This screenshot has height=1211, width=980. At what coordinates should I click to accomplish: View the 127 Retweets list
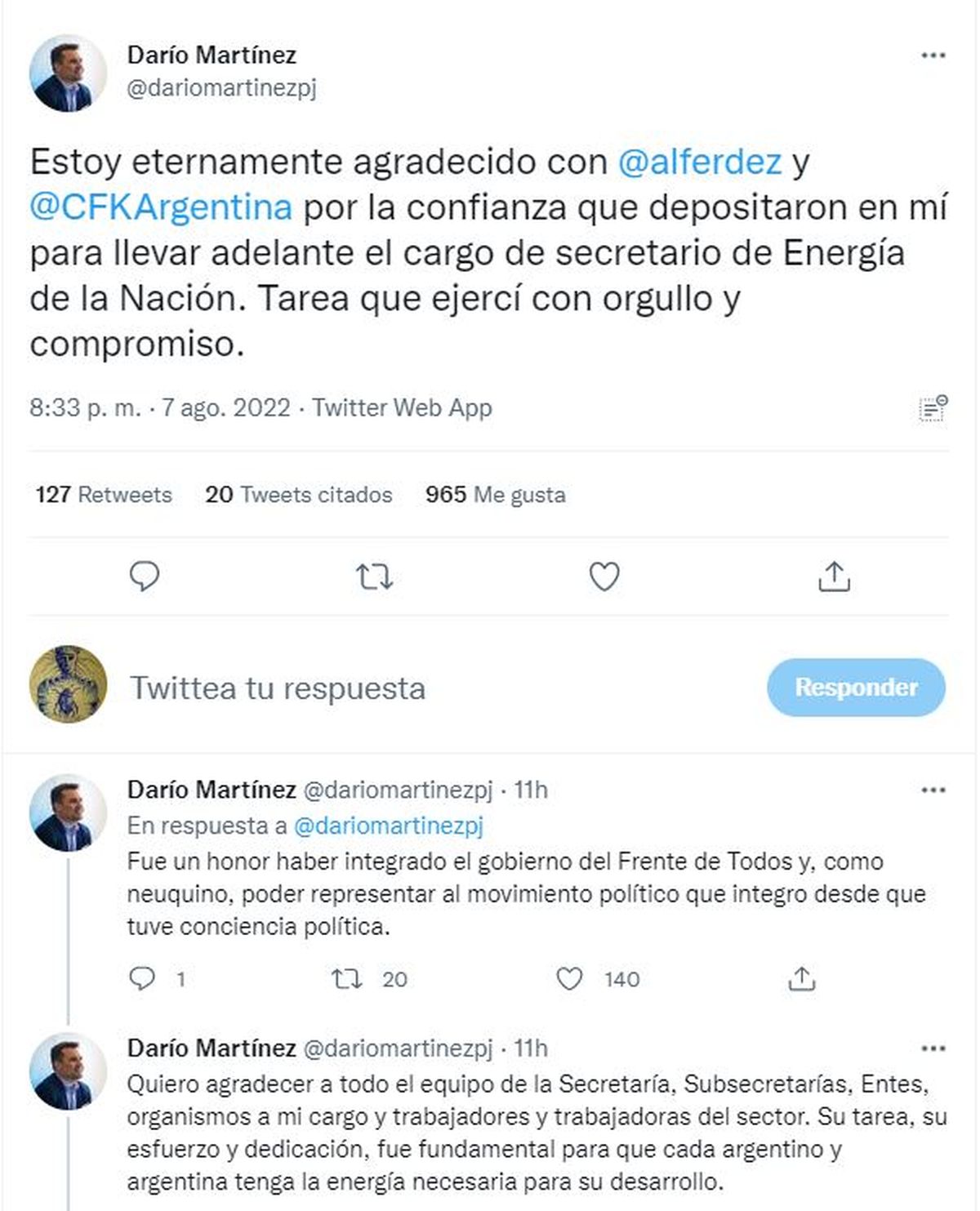[x=104, y=495]
